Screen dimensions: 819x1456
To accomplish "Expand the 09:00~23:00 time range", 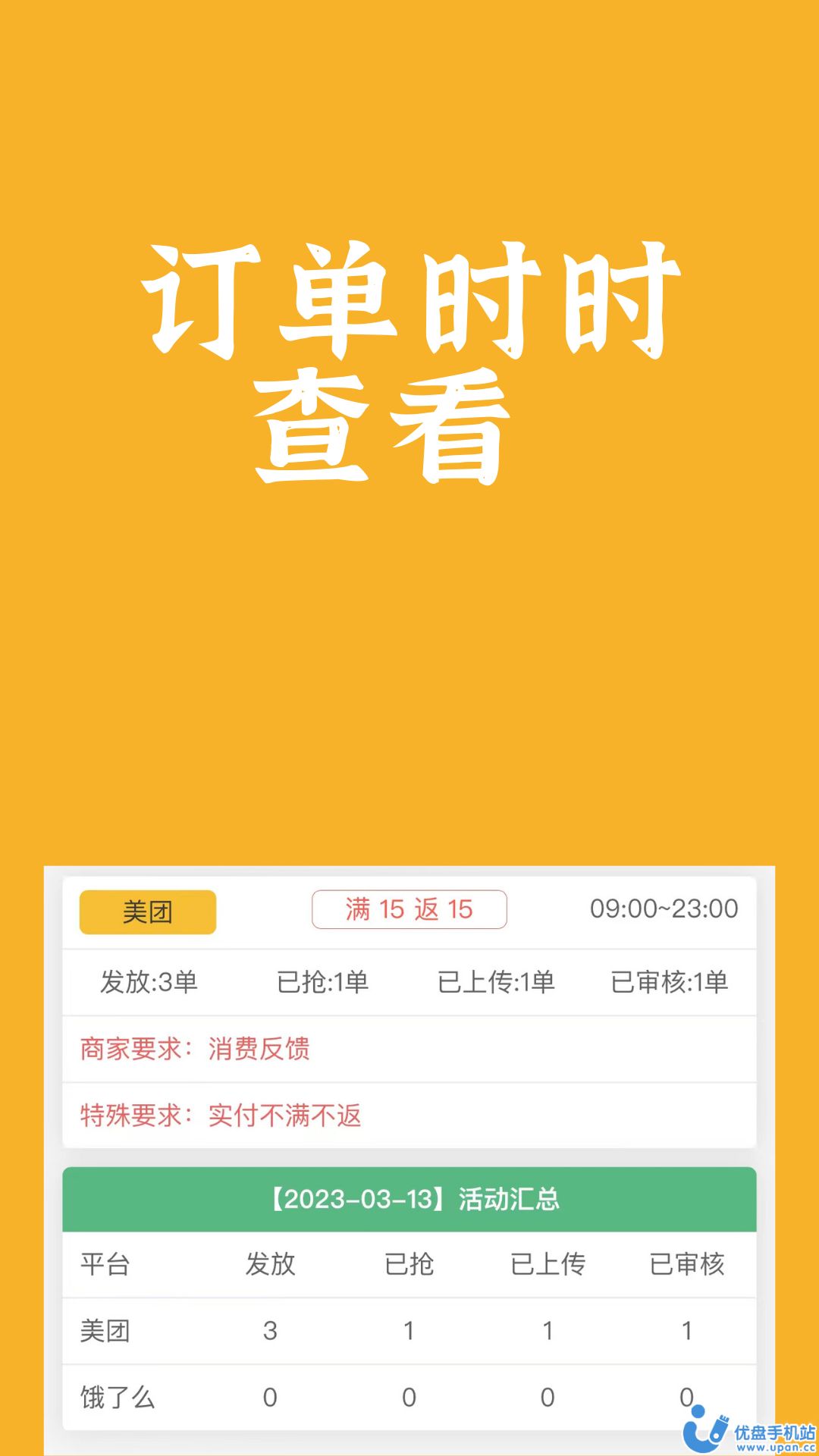I will [x=662, y=909].
